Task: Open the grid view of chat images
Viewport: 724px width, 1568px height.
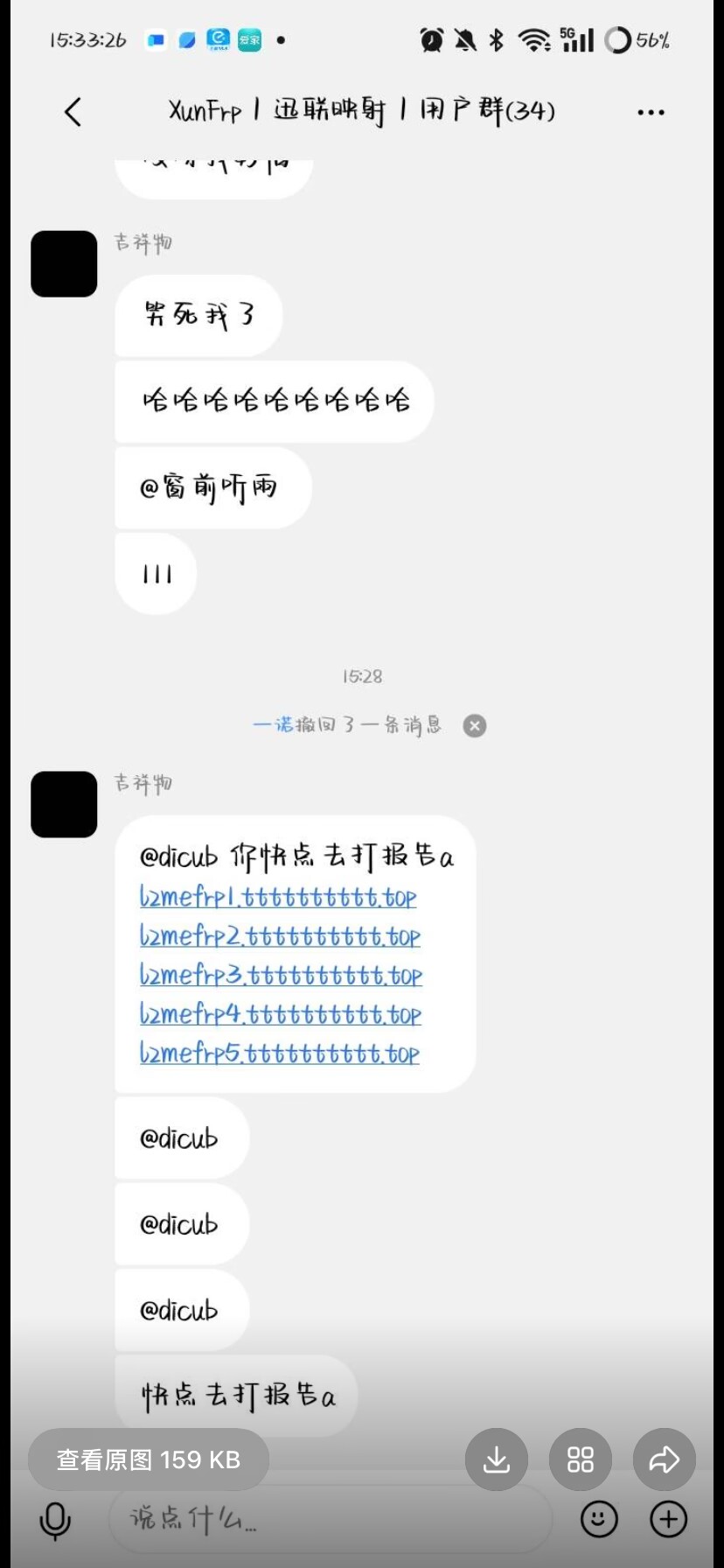Action: tap(580, 1459)
